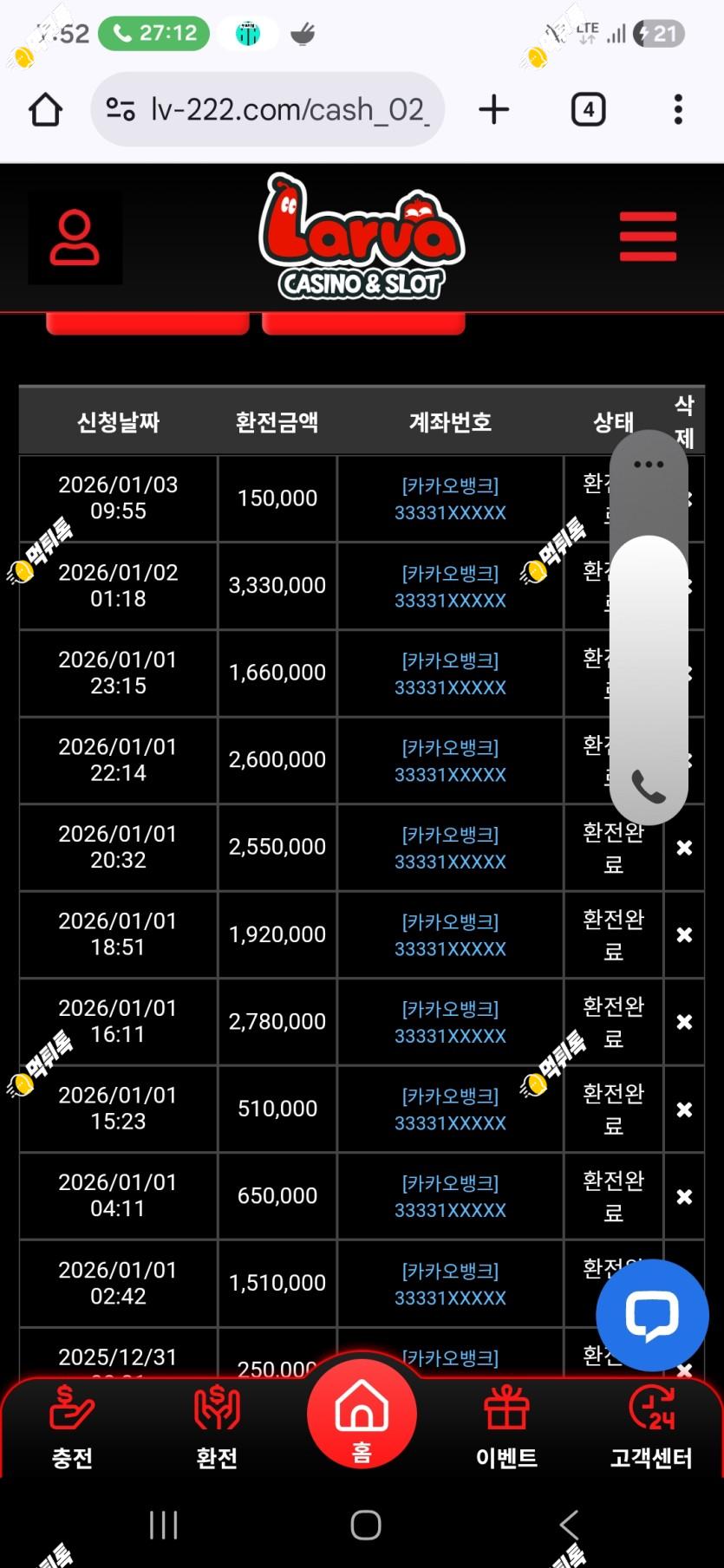Delete the 2,550,000 withdrawal record
The image size is (724, 1568).
tap(684, 848)
